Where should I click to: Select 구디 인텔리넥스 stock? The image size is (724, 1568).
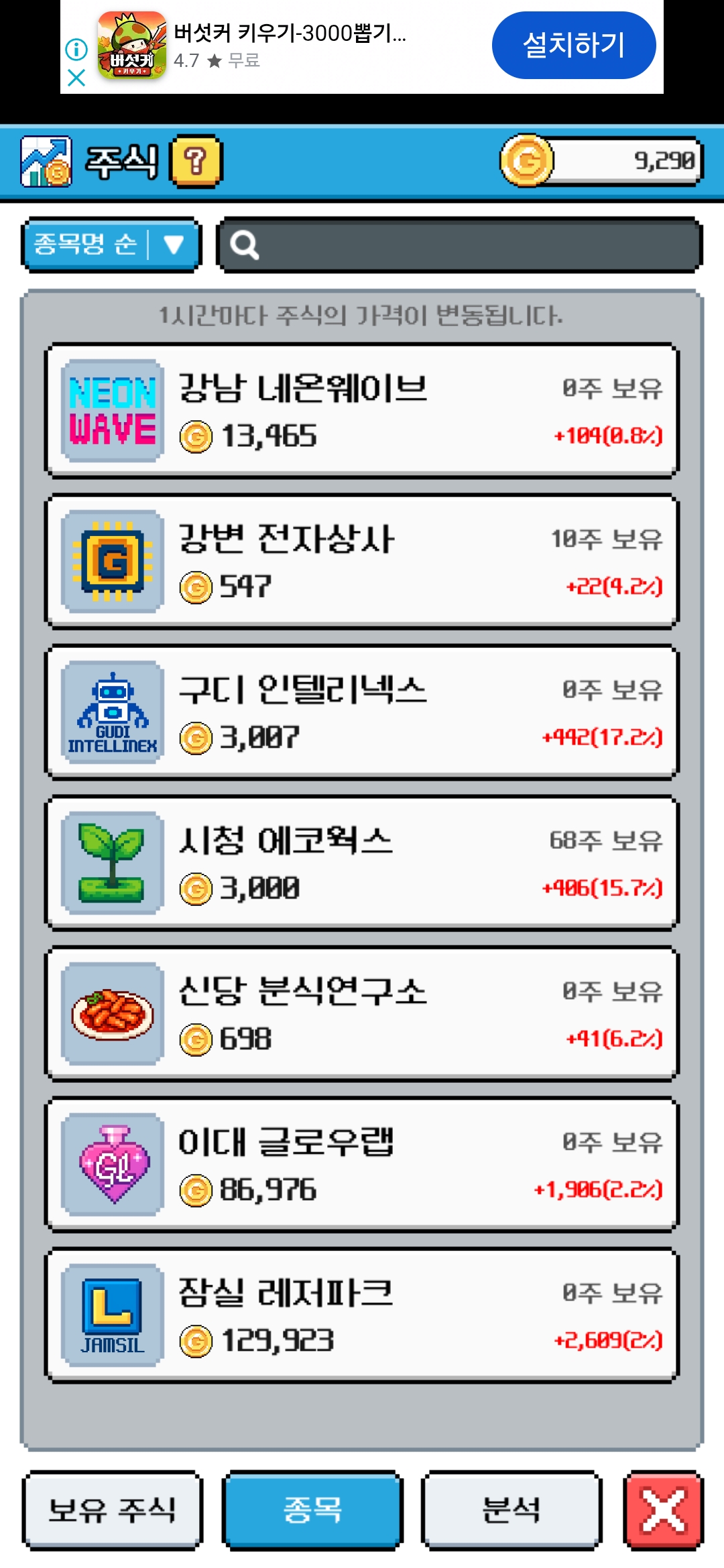(x=362, y=712)
